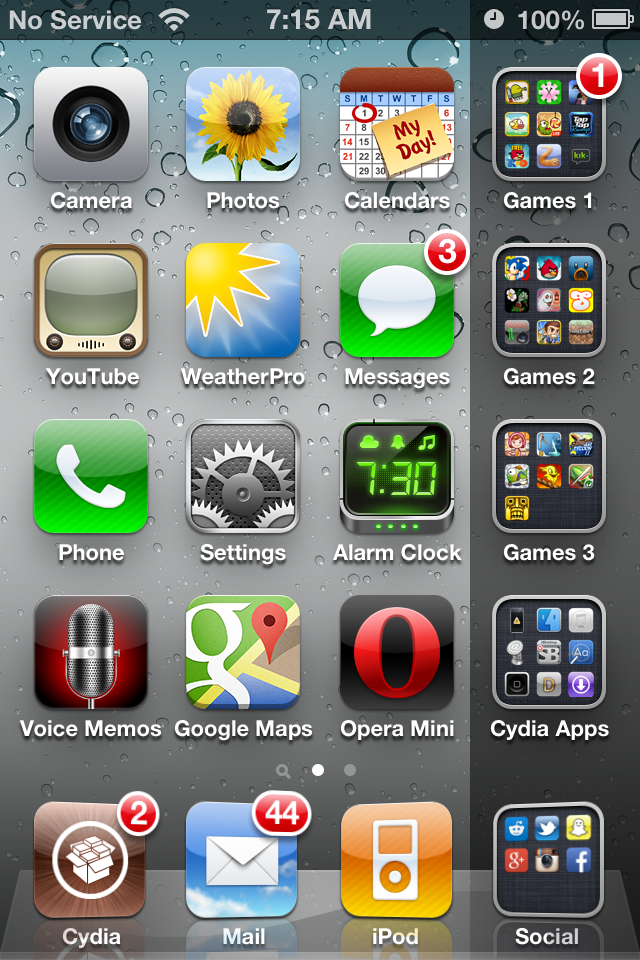Open the Social folder
The height and width of the screenshot is (960, 640).
(x=549, y=860)
